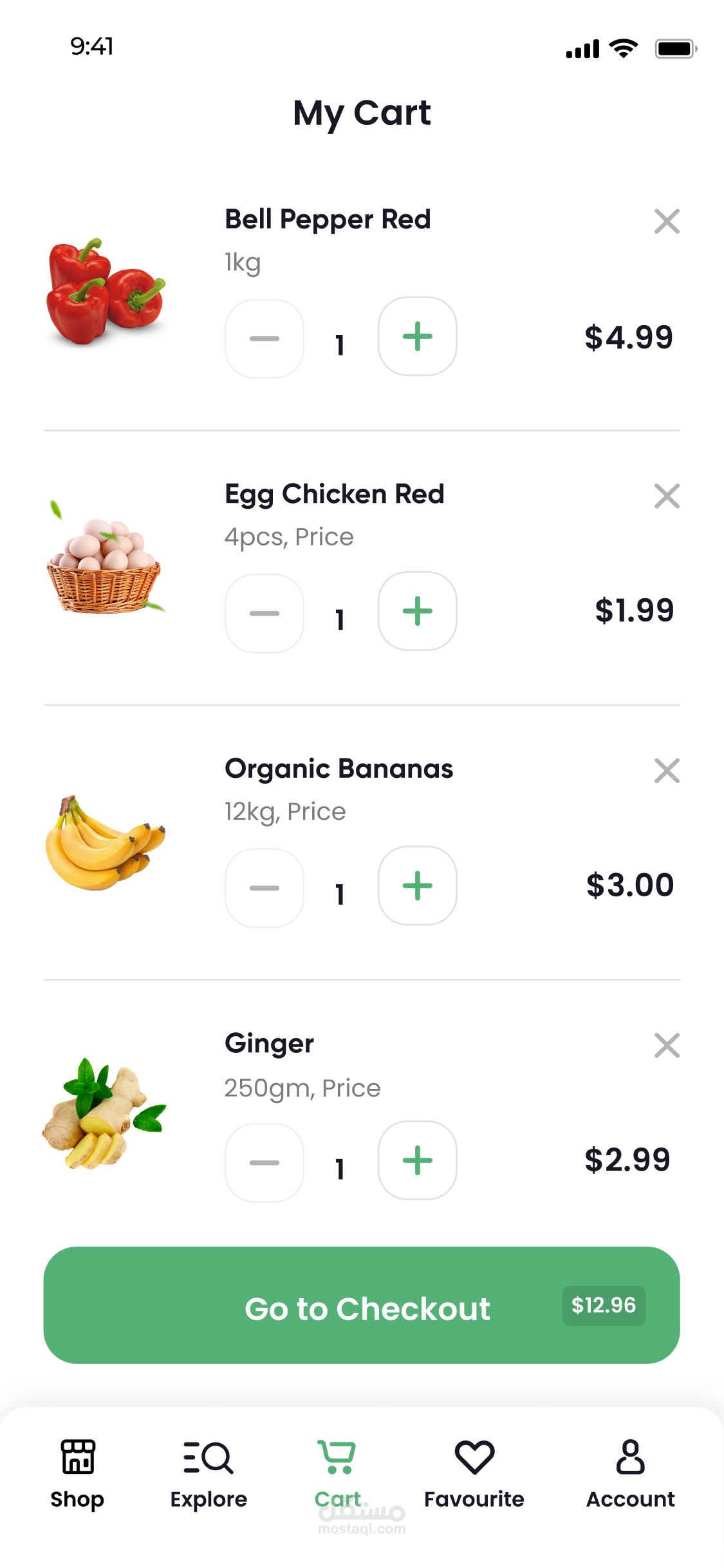Add one more Organic Bananas
This screenshot has height=1568, width=724.
pos(417,886)
